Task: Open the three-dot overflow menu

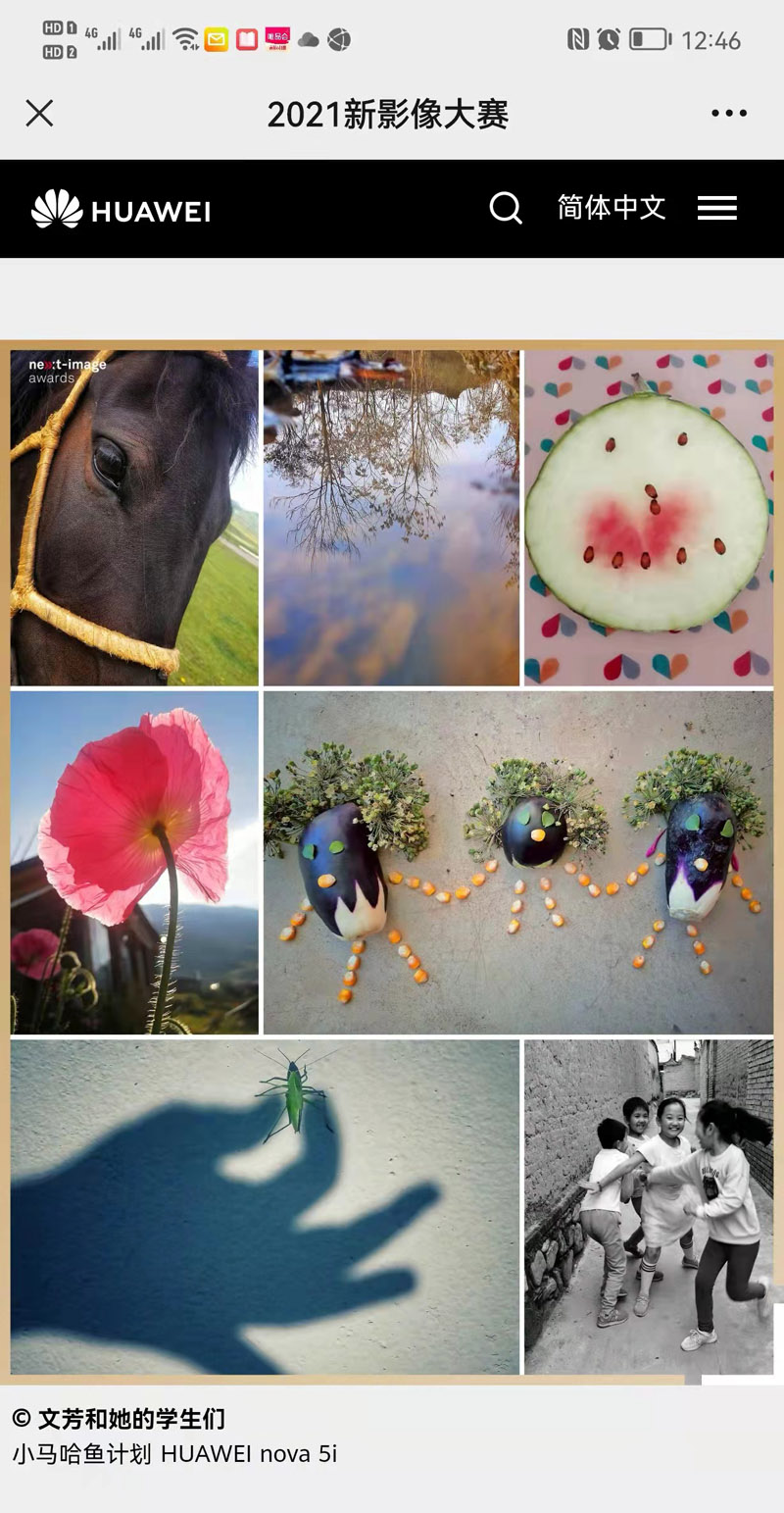Action: 728,114
